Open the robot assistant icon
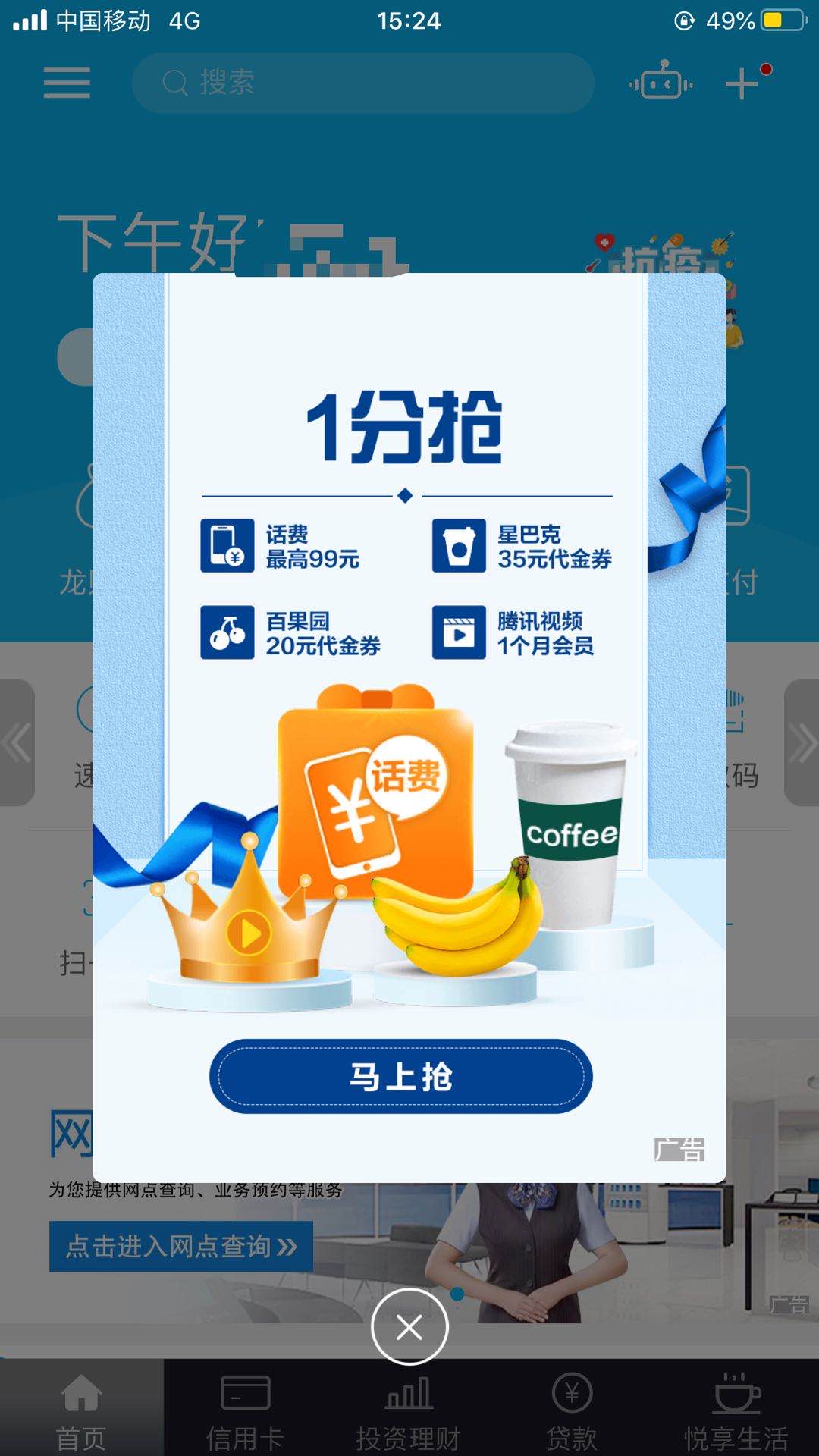Viewport: 819px width, 1456px height. coord(661,82)
